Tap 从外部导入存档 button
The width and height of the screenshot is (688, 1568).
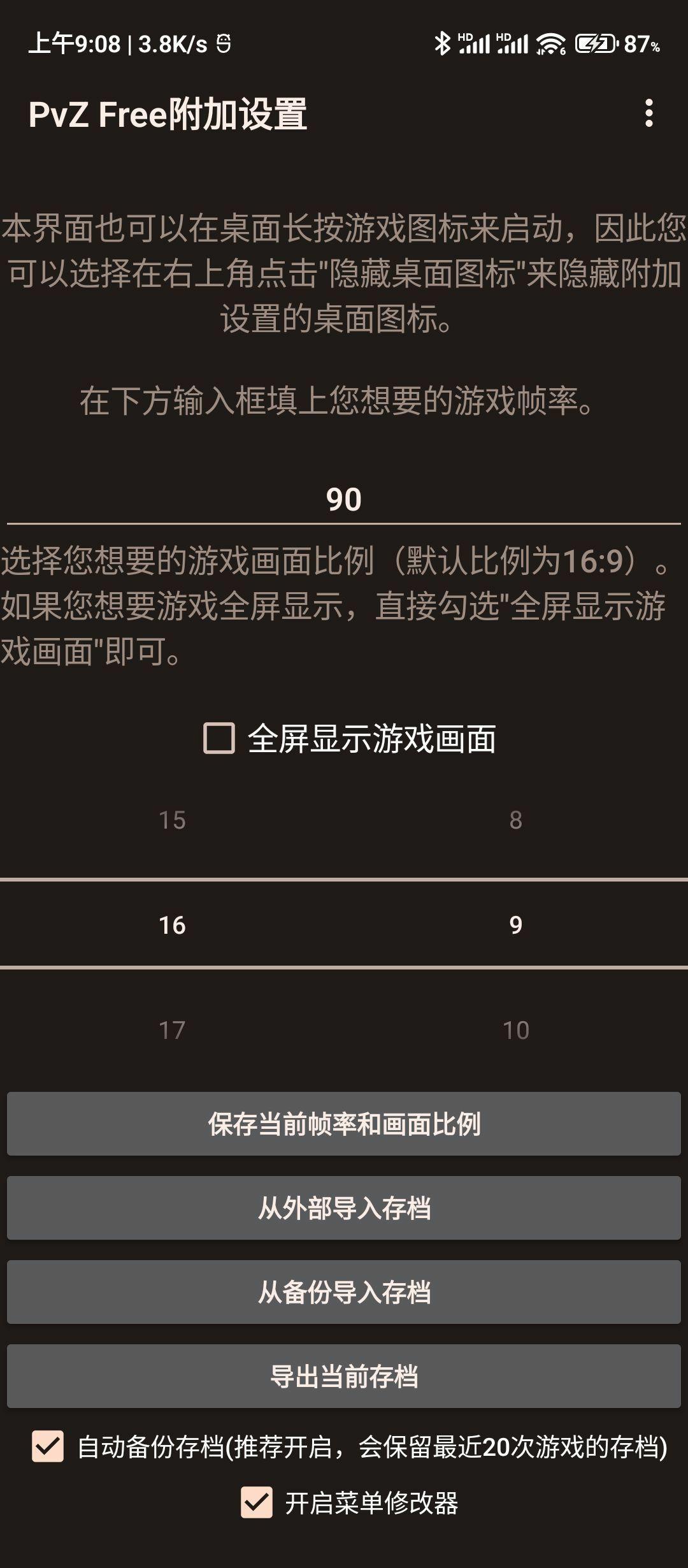pos(344,1208)
